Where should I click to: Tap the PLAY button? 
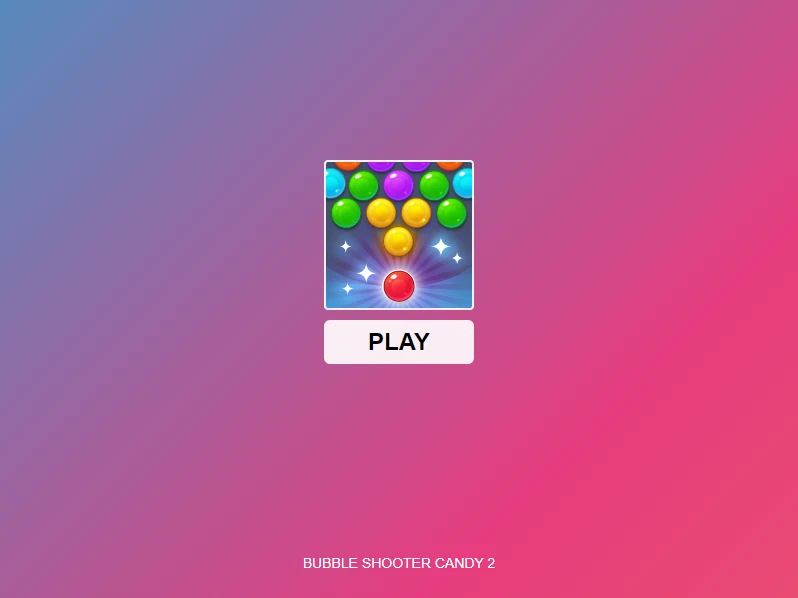tap(398, 342)
